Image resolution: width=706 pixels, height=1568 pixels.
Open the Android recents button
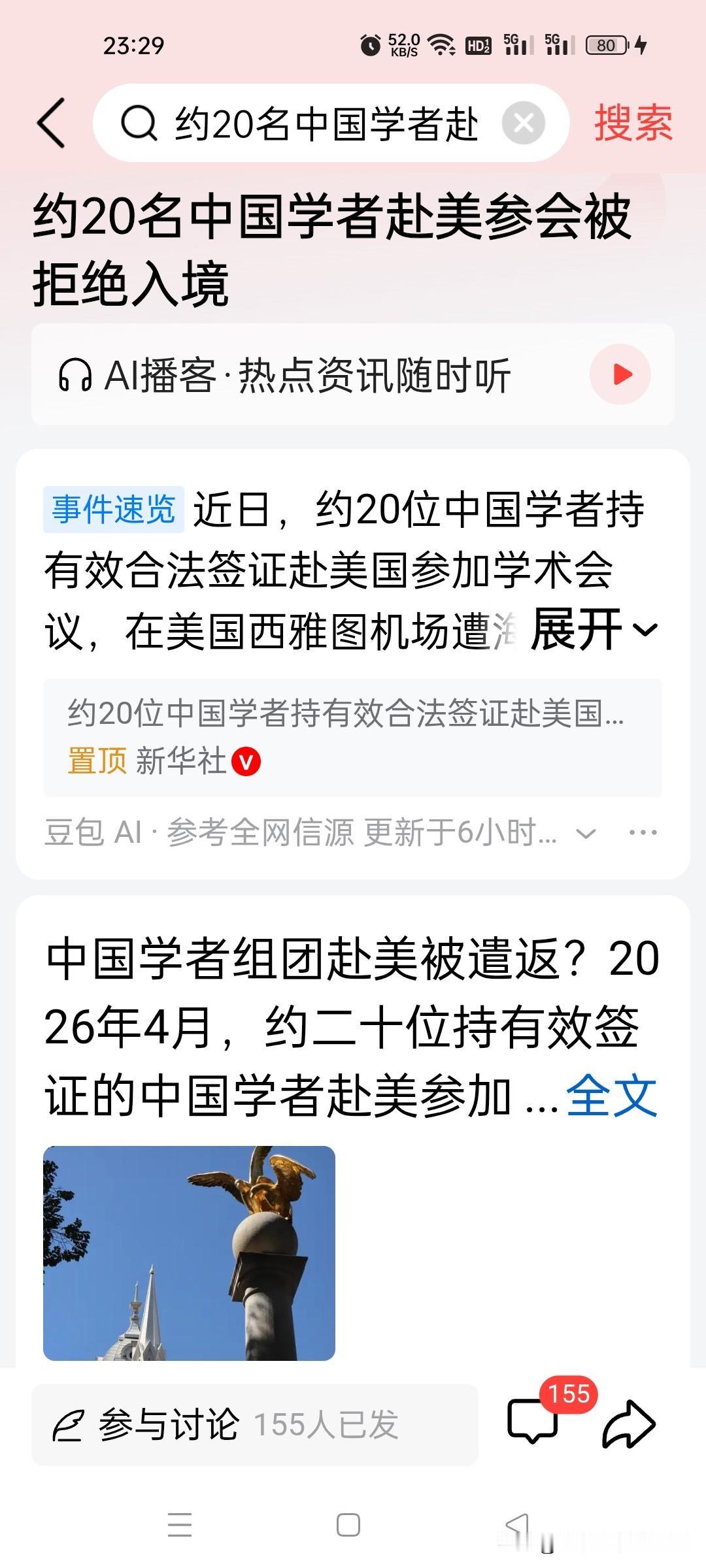(176, 1522)
